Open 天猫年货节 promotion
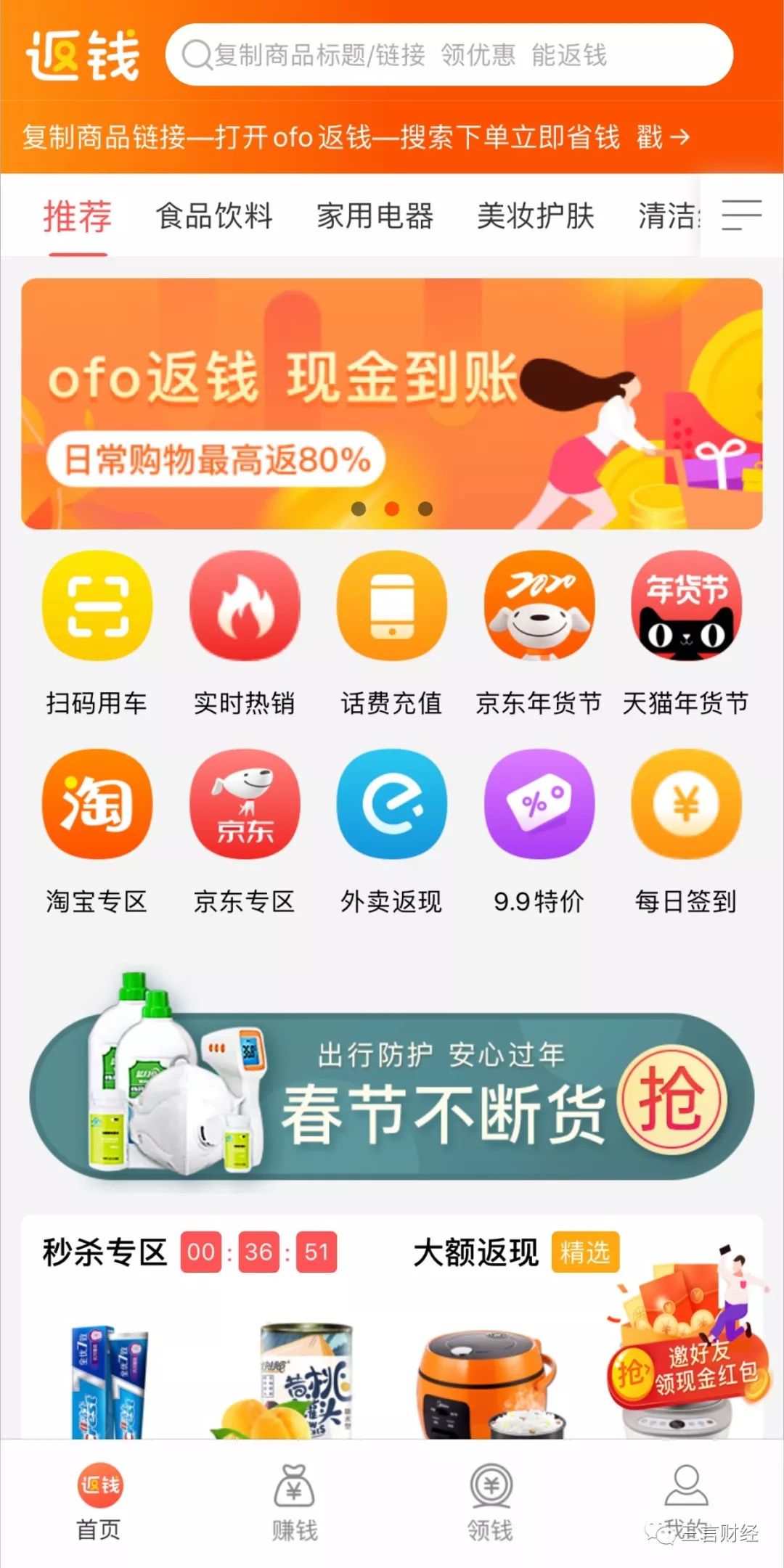784x1568 pixels. coord(686,631)
